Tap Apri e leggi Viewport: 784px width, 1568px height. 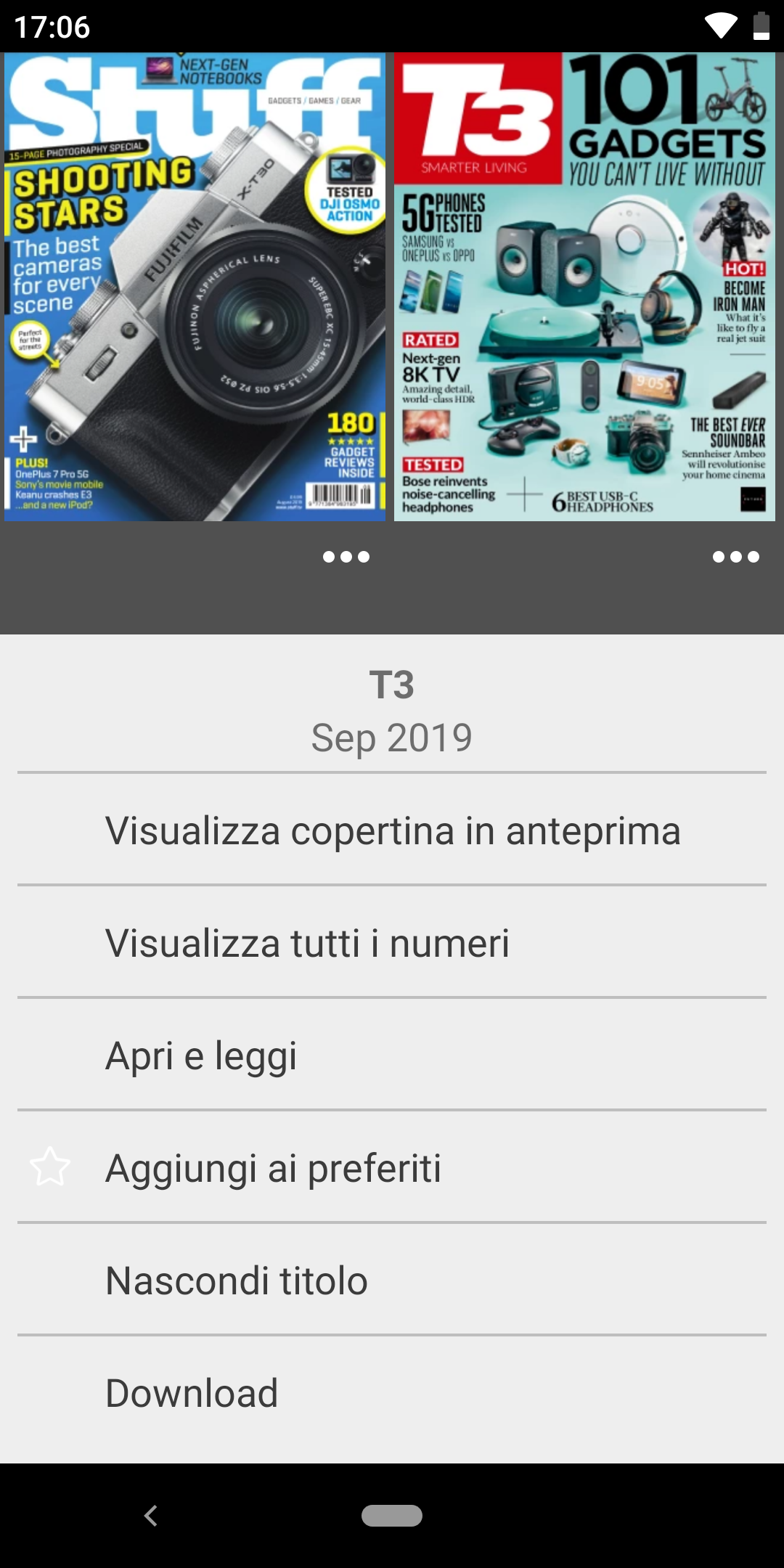pyautogui.click(x=392, y=1055)
